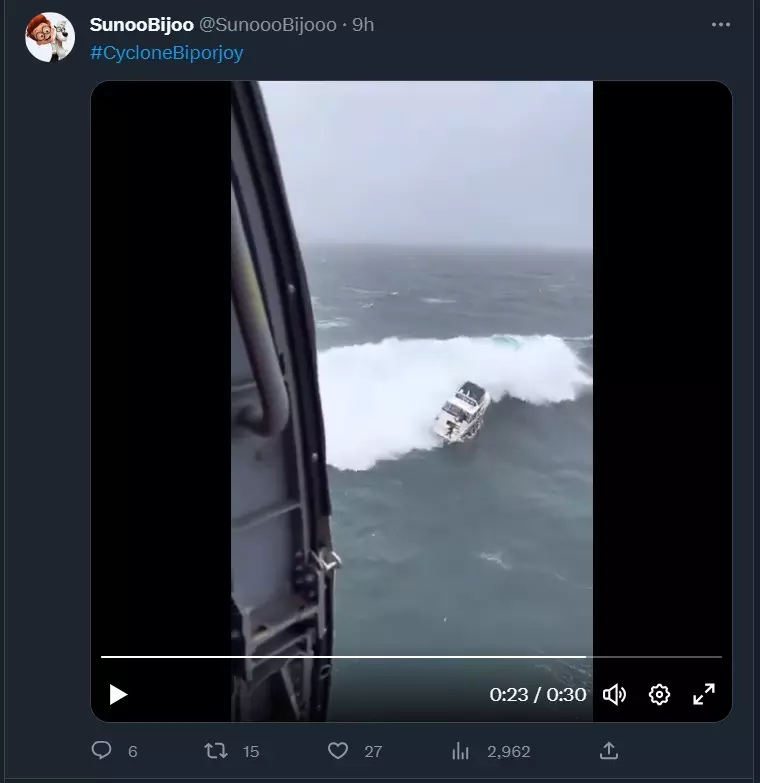Like the tweet
This screenshot has height=783, width=760.
tap(338, 750)
